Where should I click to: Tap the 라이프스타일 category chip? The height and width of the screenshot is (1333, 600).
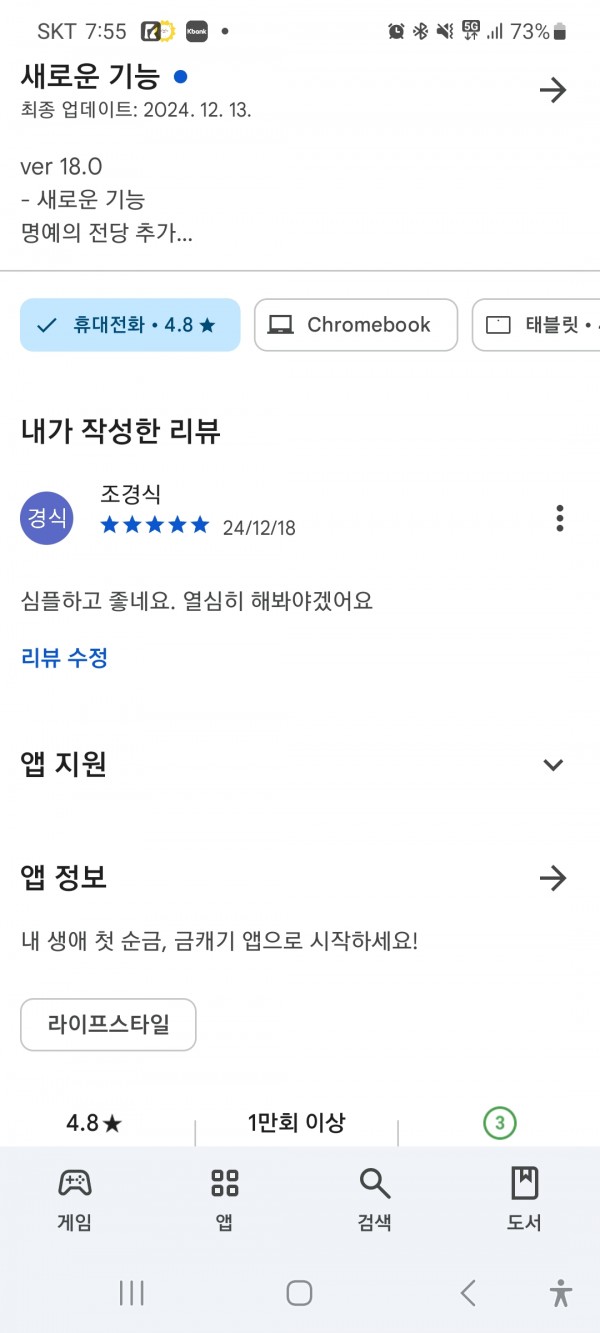pos(108,1024)
